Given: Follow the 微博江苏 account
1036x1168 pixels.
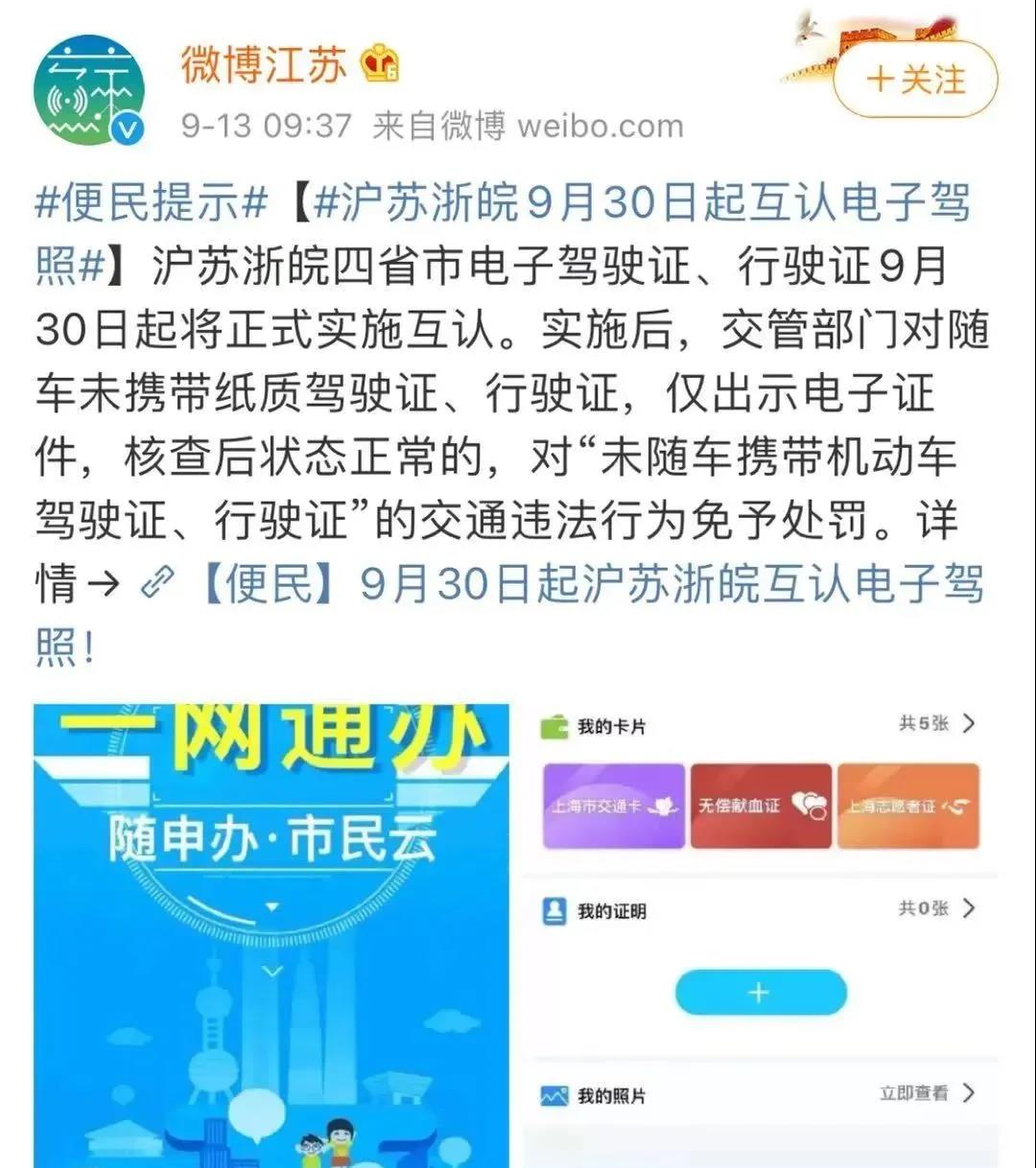Looking at the screenshot, I should pyautogui.click(x=915, y=80).
